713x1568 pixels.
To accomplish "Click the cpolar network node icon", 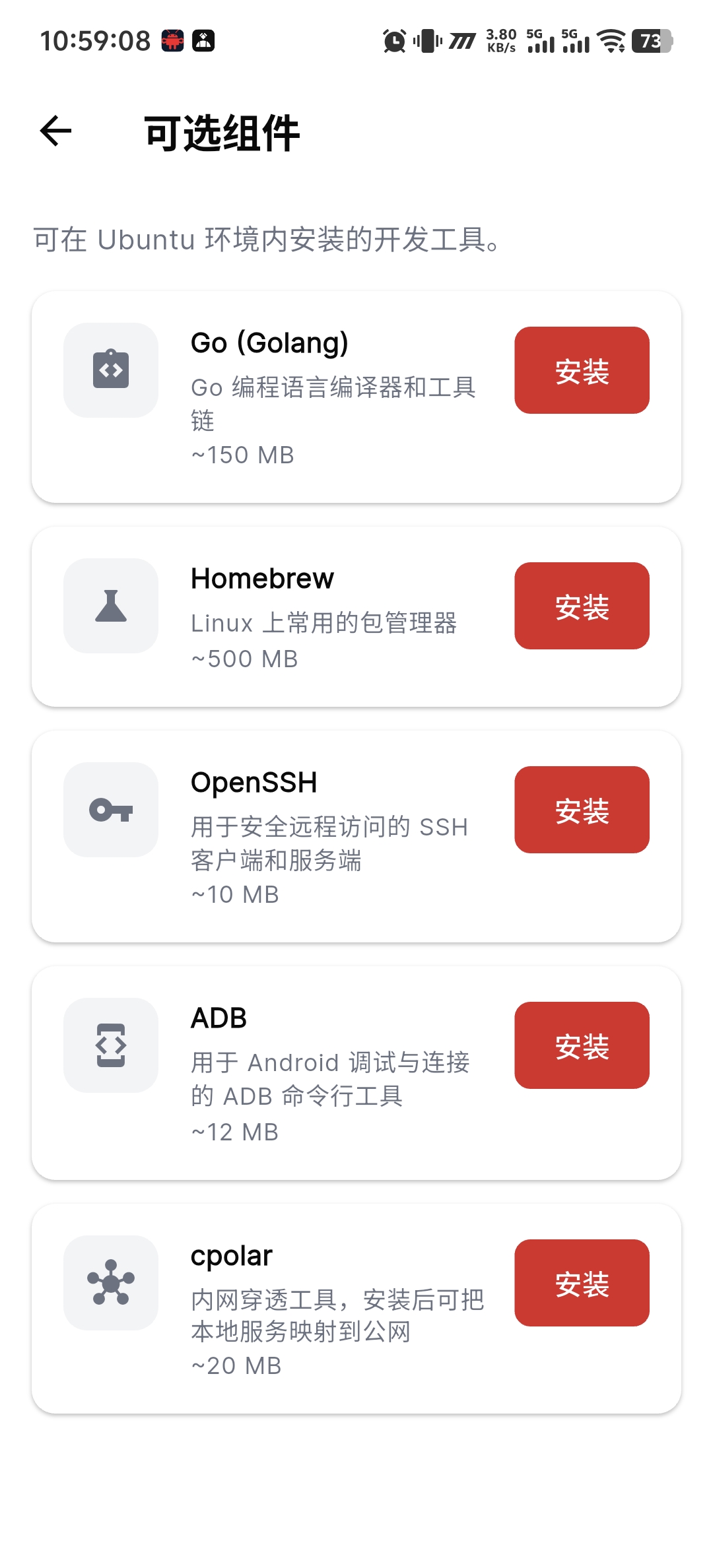I will [110, 1284].
